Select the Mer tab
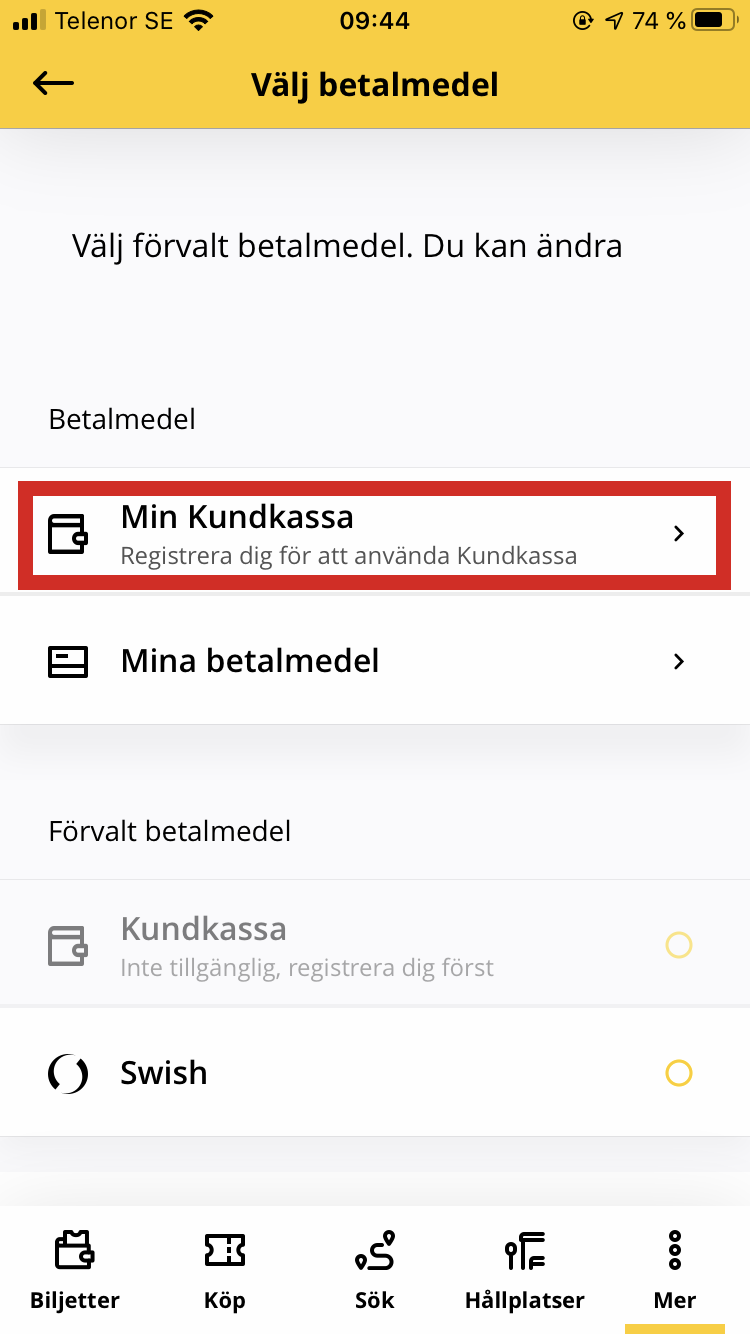Viewport: 750px width, 1334px height. 675,1270
